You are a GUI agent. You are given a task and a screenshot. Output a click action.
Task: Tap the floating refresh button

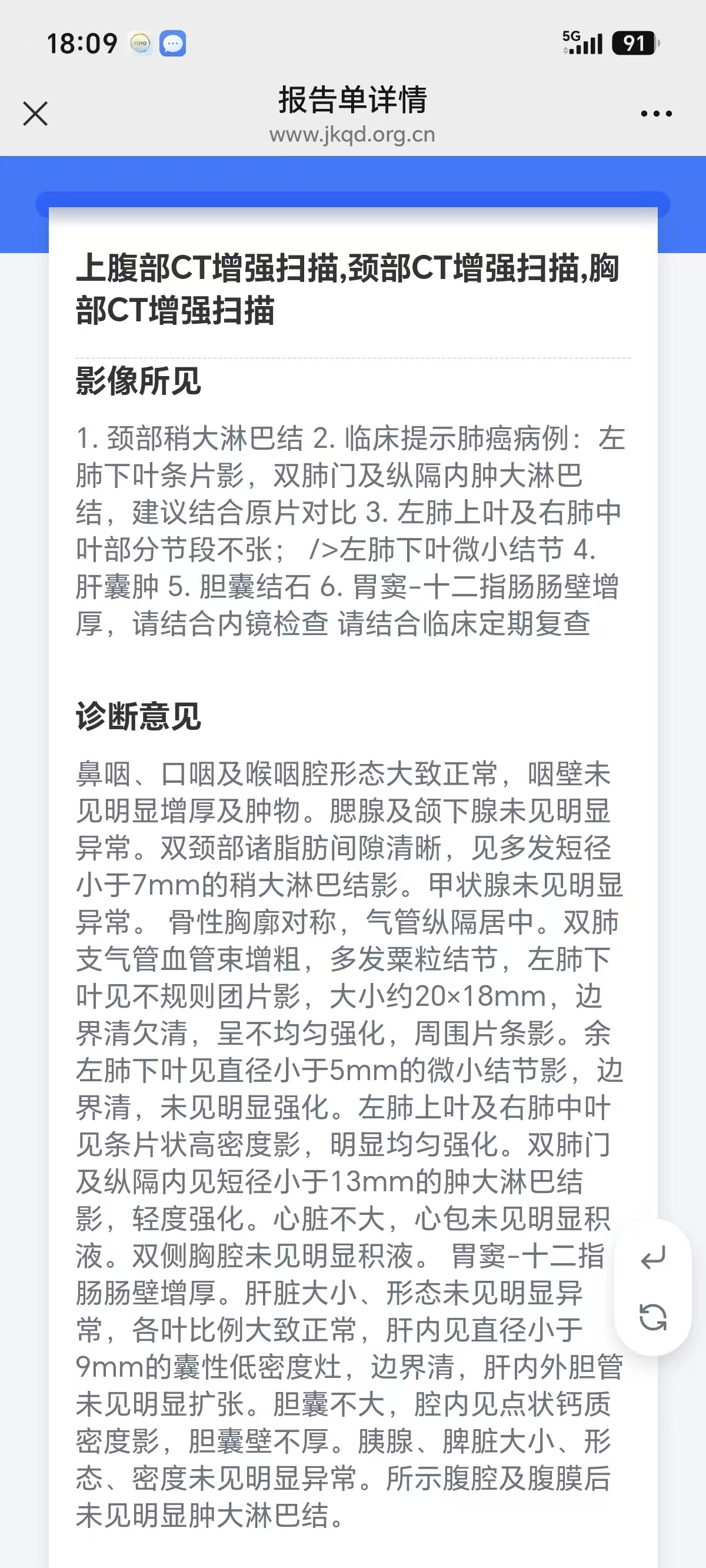point(653,1317)
